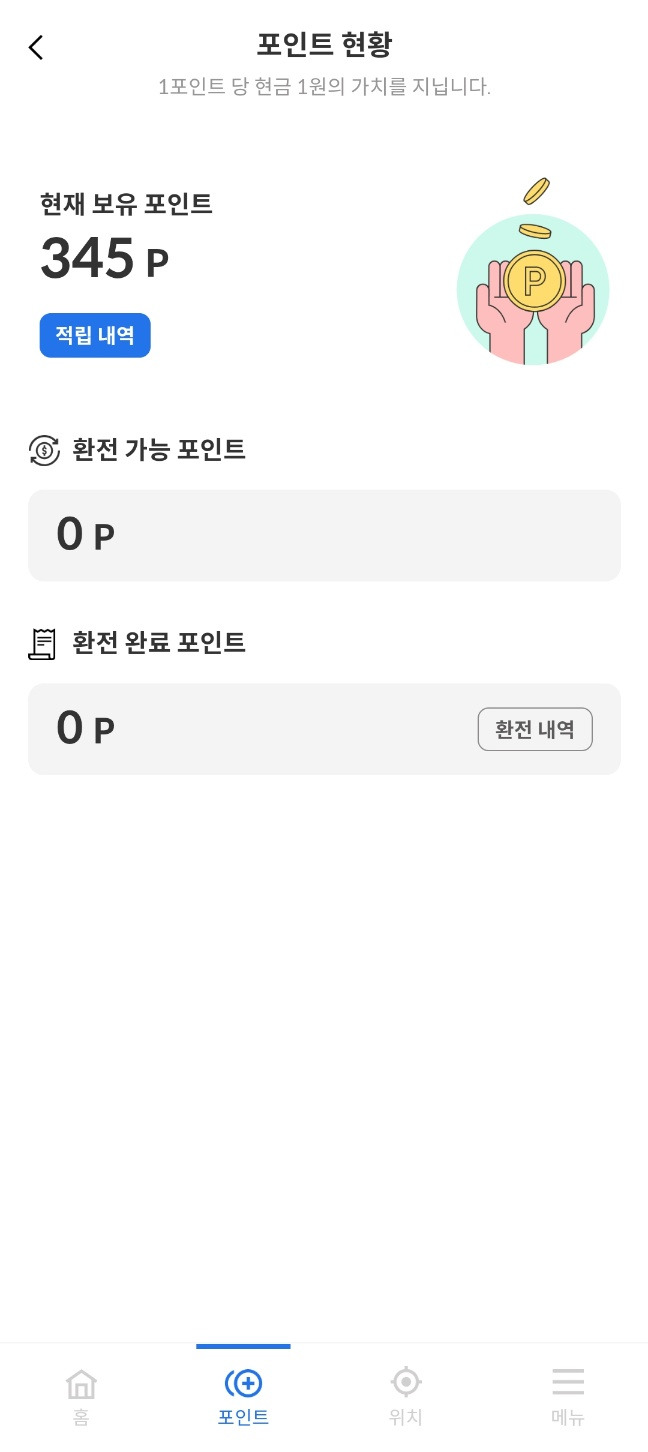Switch to the 홈 tab
This screenshot has width=648, height=1452.
(81, 1397)
